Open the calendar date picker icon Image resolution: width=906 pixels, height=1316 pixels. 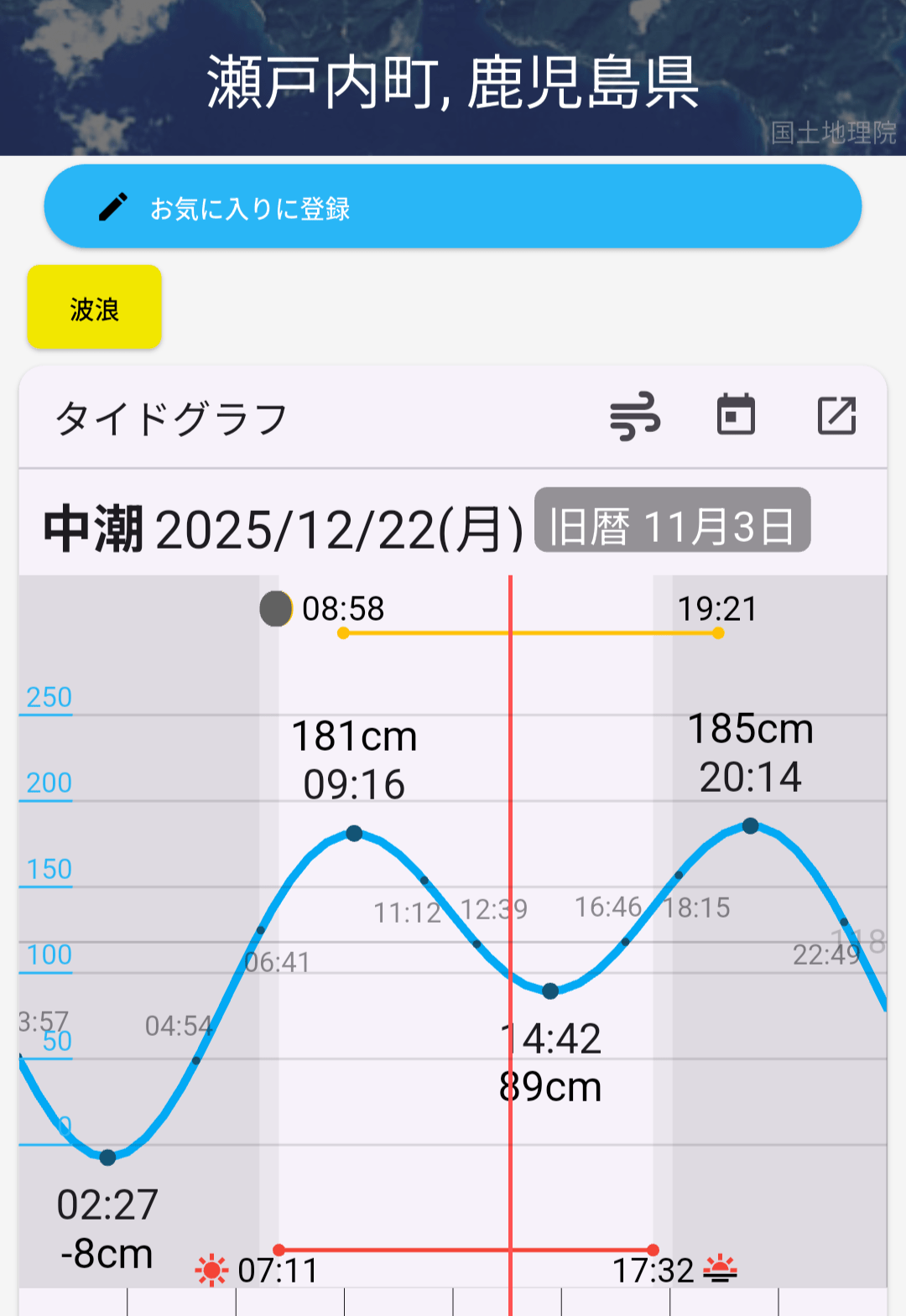[736, 415]
